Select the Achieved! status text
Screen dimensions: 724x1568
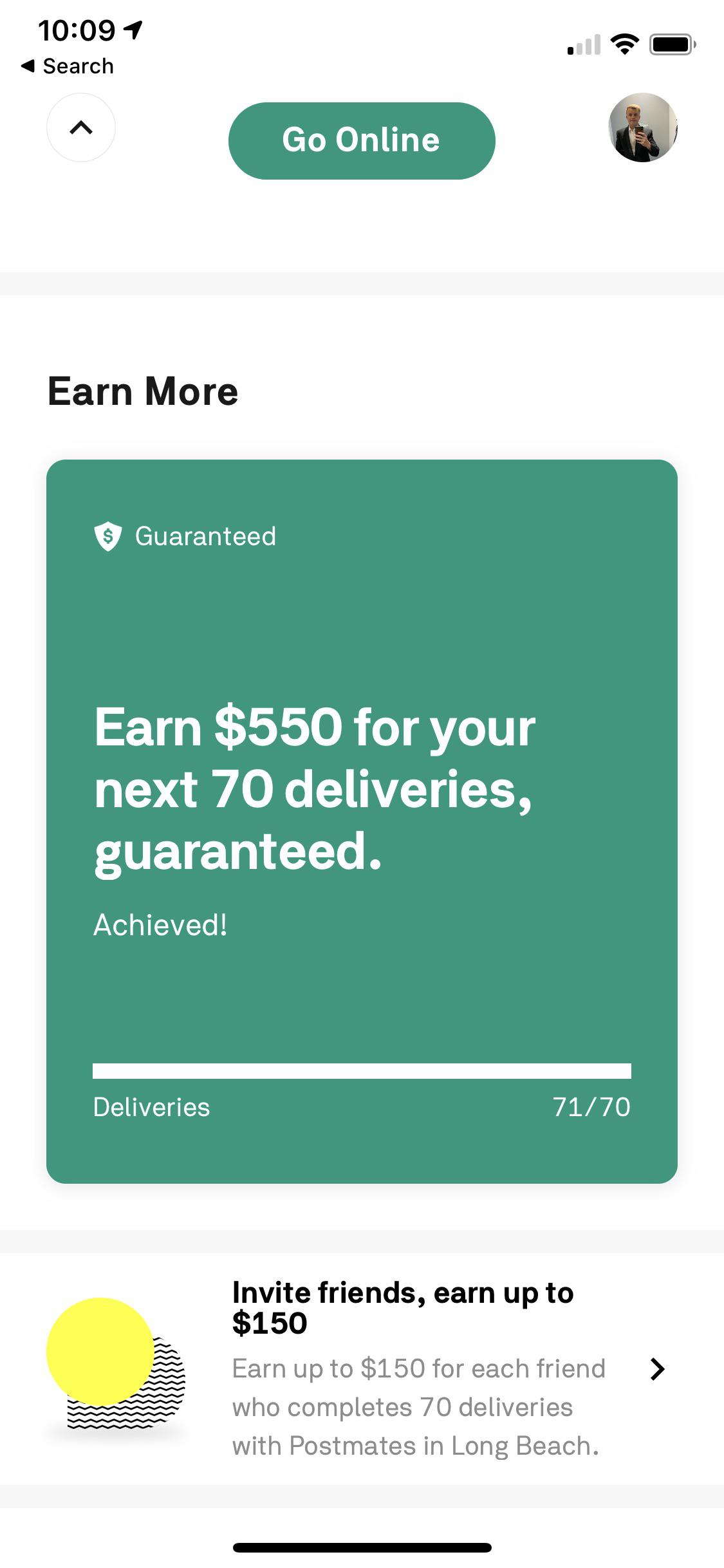click(x=159, y=924)
